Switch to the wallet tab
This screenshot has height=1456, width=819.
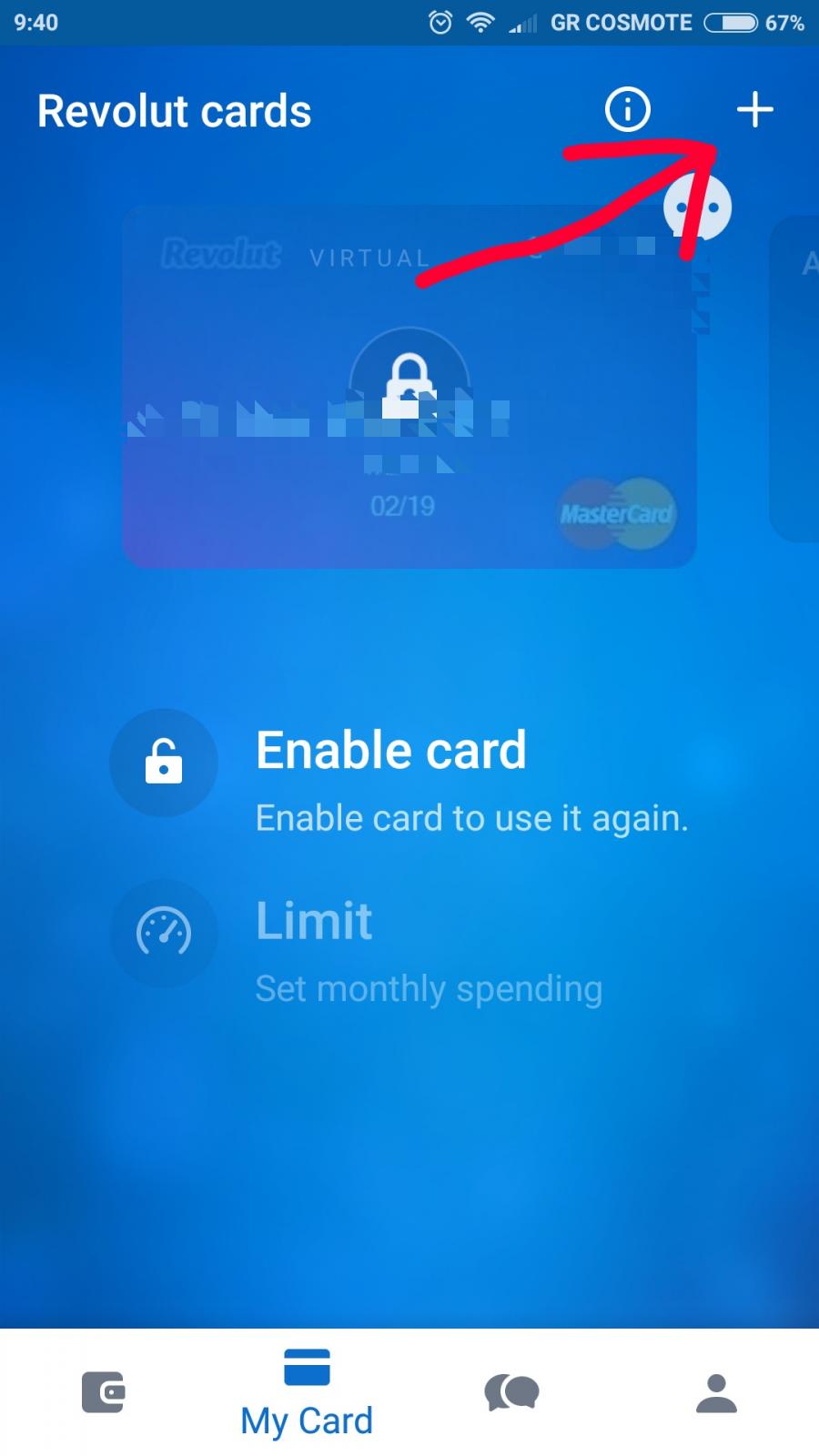[x=103, y=1392]
